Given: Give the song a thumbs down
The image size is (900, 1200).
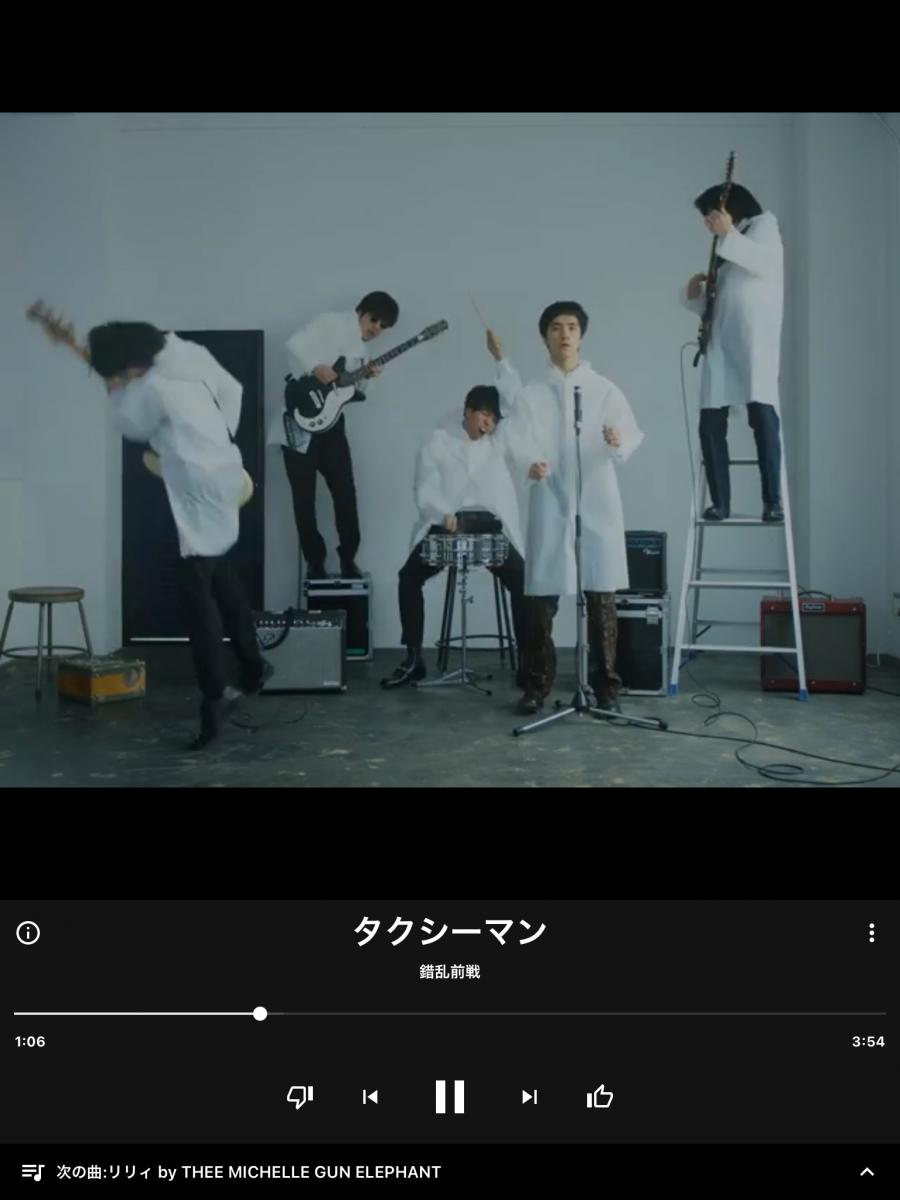Looking at the screenshot, I should pos(300,1097).
